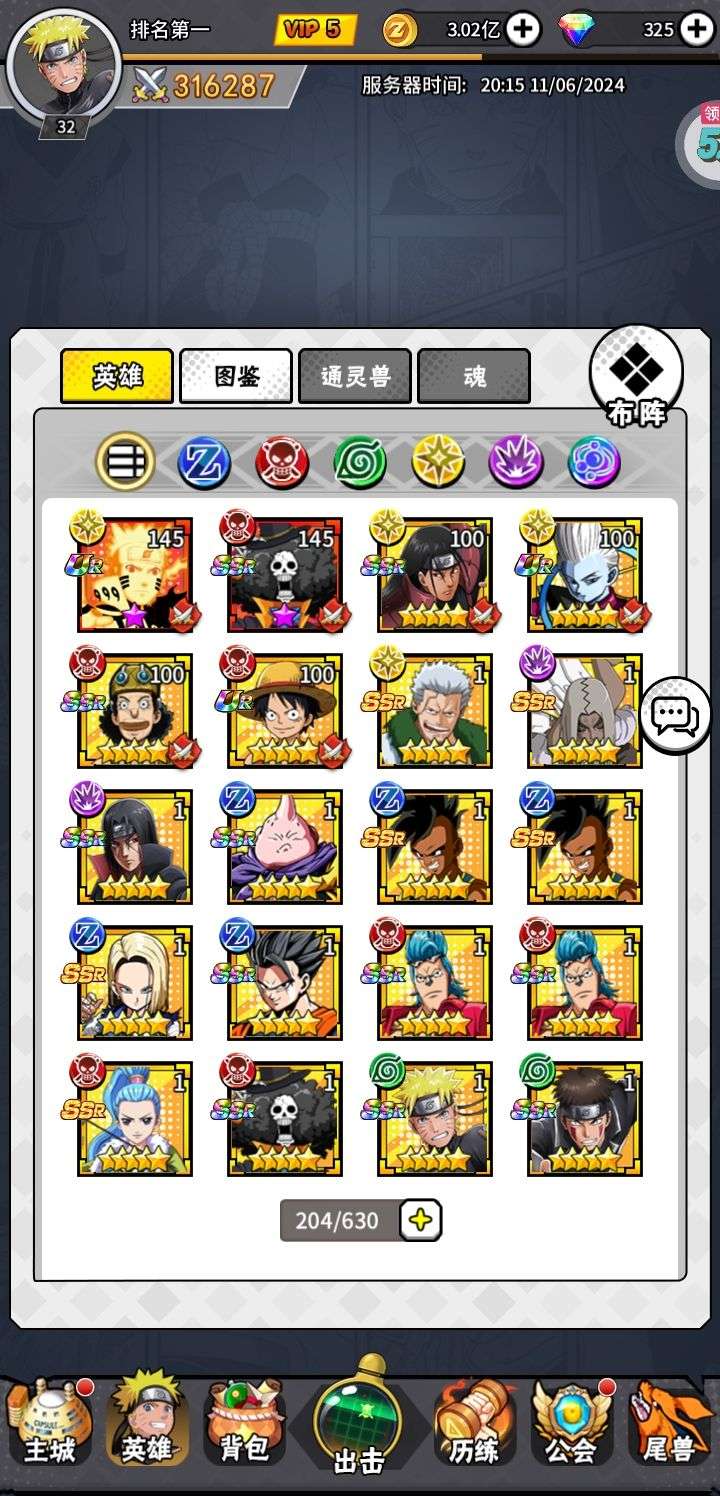
Task: Select the 魂 tab
Action: point(474,376)
